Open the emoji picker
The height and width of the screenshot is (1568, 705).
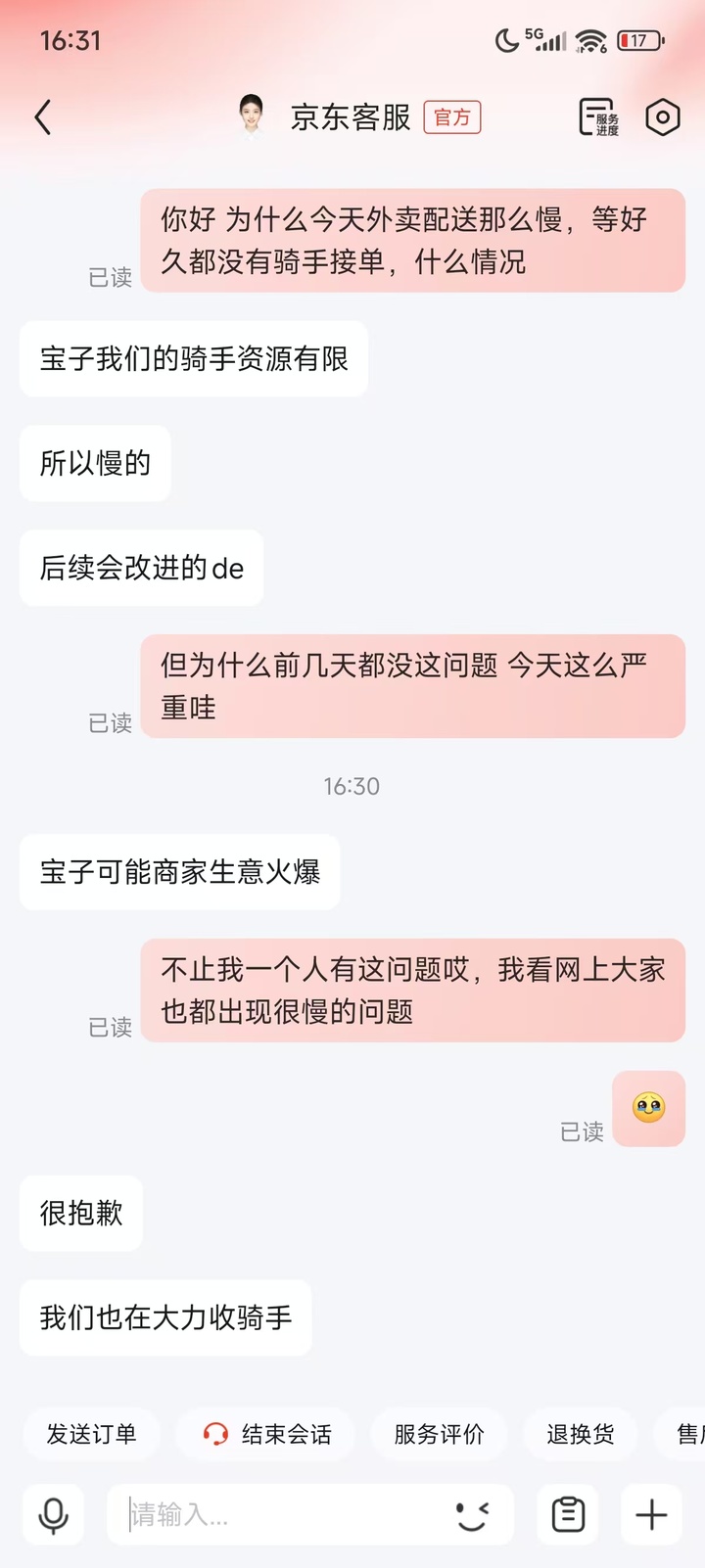coord(473,1515)
